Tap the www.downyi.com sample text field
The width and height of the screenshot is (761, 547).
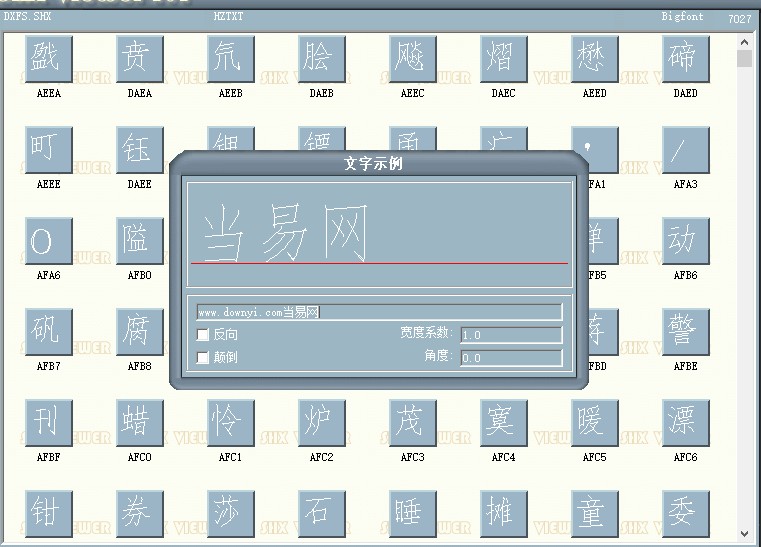point(378,312)
